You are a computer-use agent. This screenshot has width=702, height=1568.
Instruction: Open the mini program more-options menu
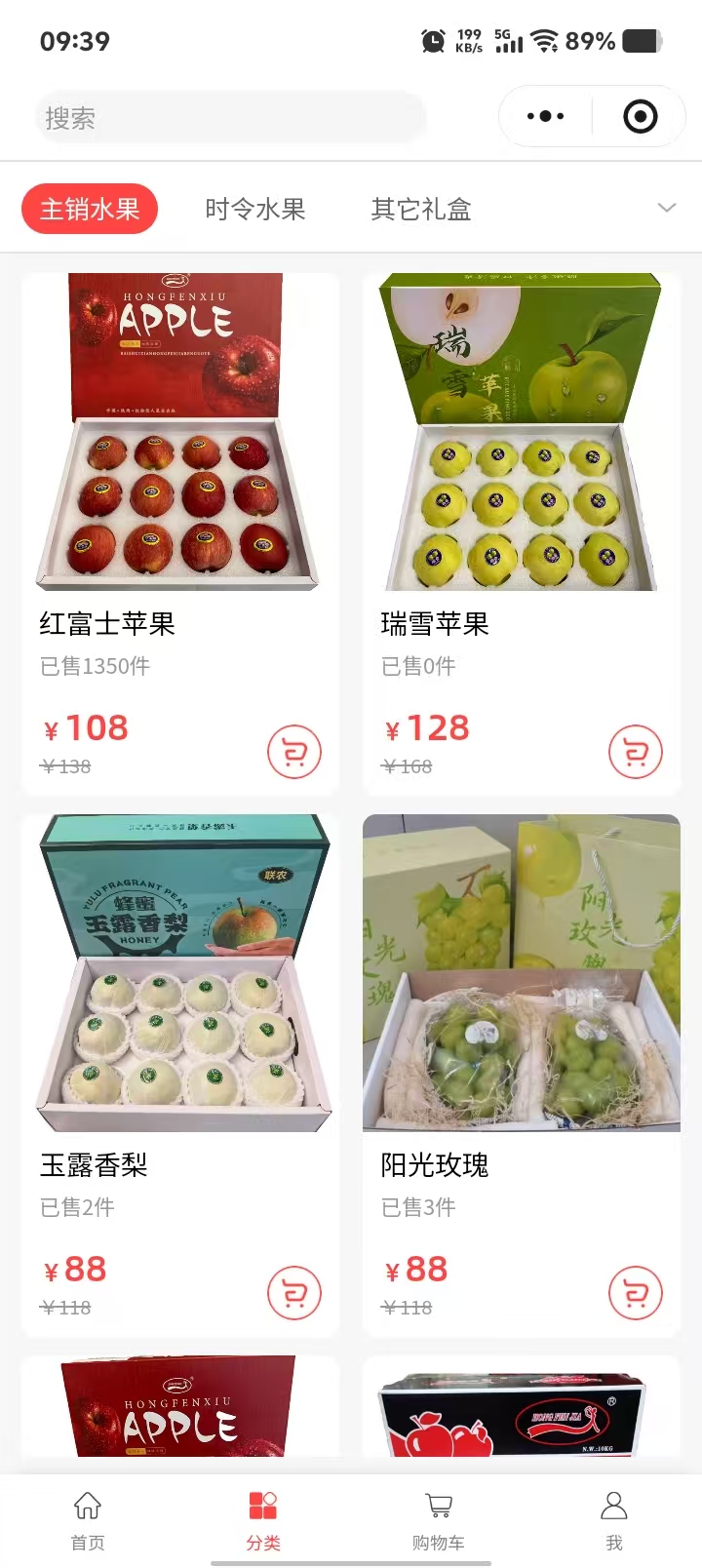[545, 116]
